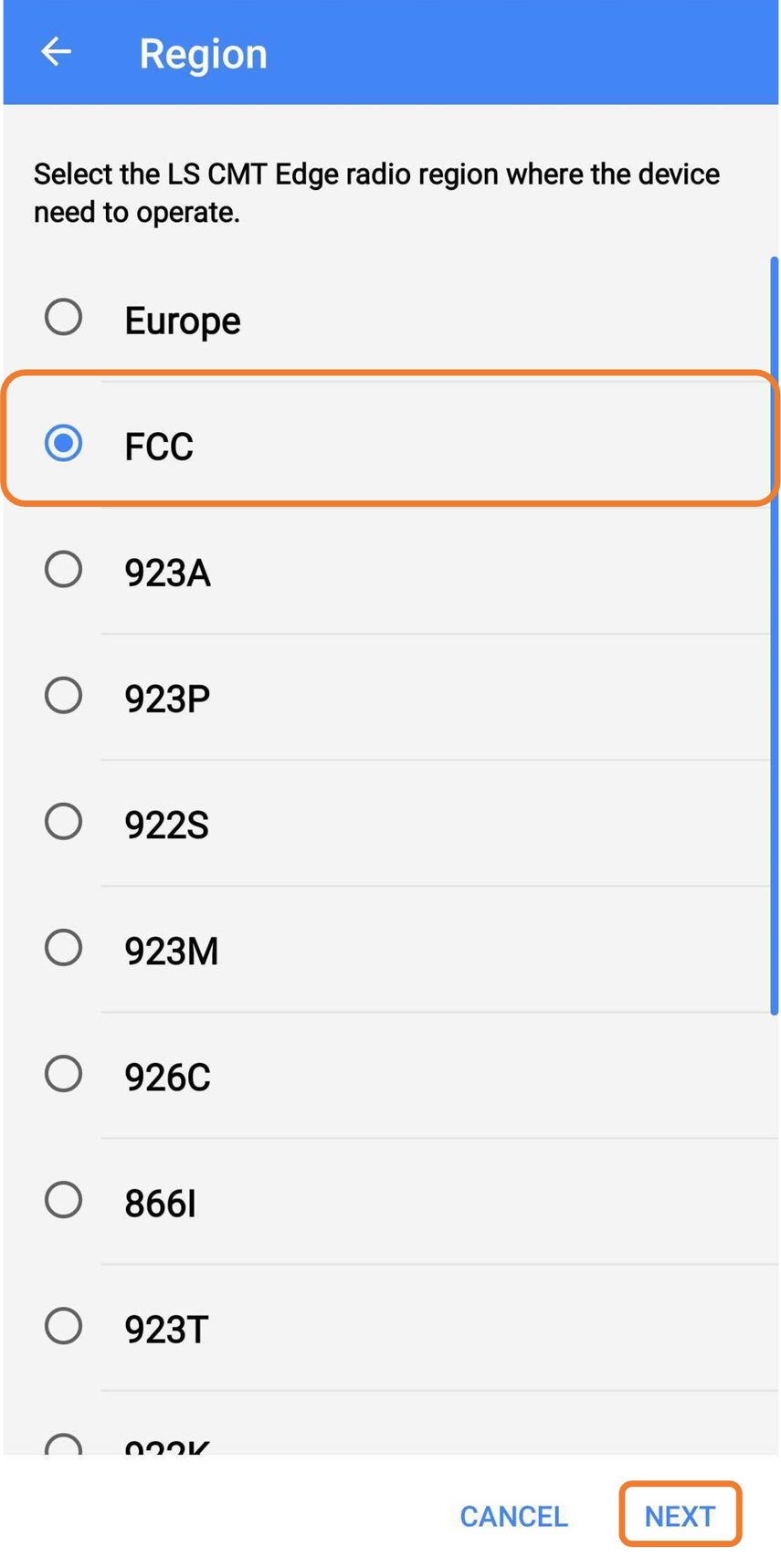The image size is (781, 1568).
Task: Select the 923P option
Action: [x=63, y=697]
